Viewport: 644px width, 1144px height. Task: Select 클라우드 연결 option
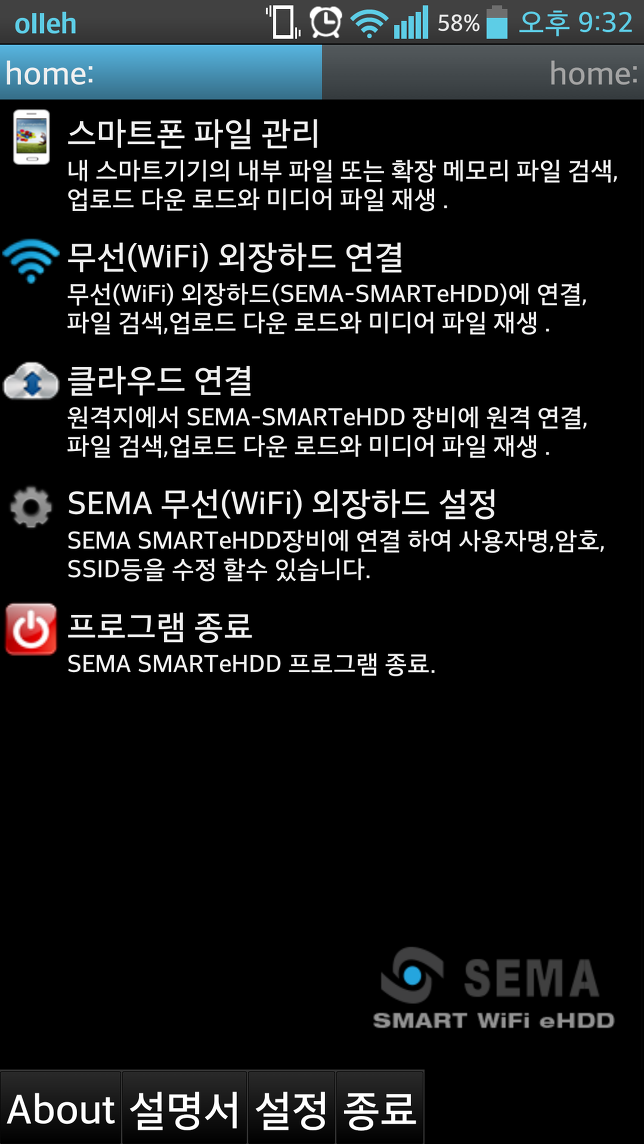point(322,409)
